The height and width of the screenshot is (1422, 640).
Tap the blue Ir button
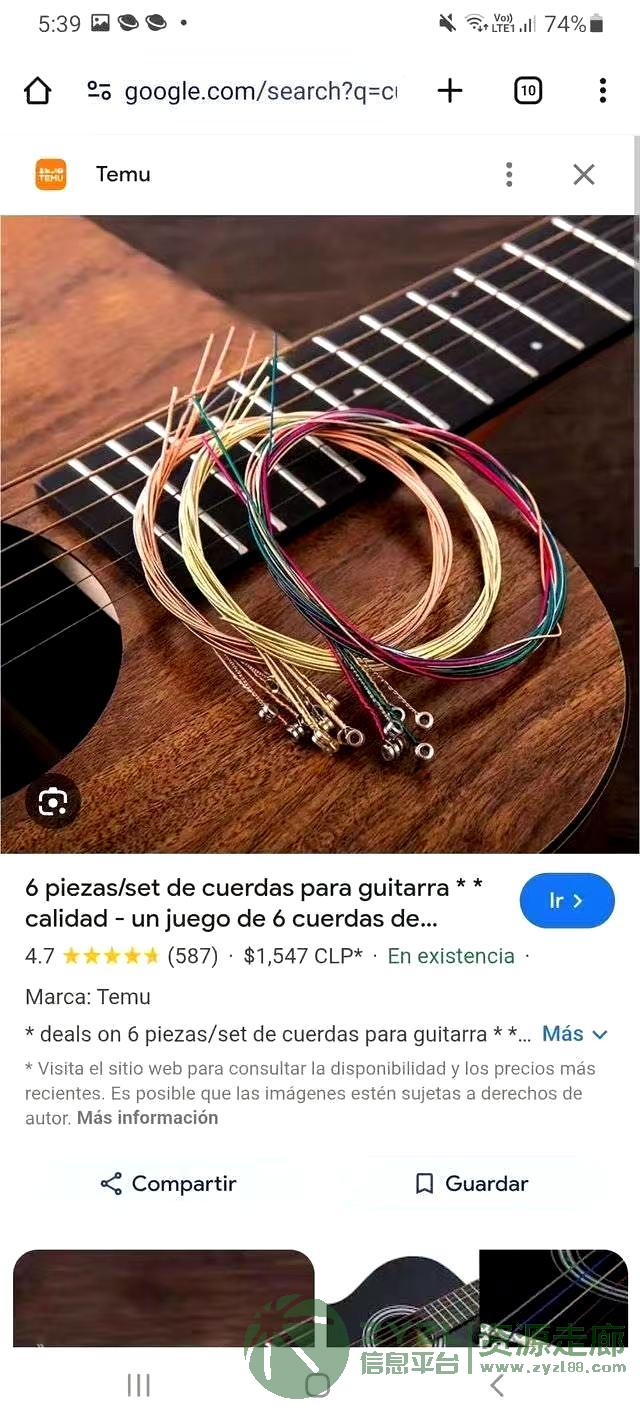click(x=566, y=900)
